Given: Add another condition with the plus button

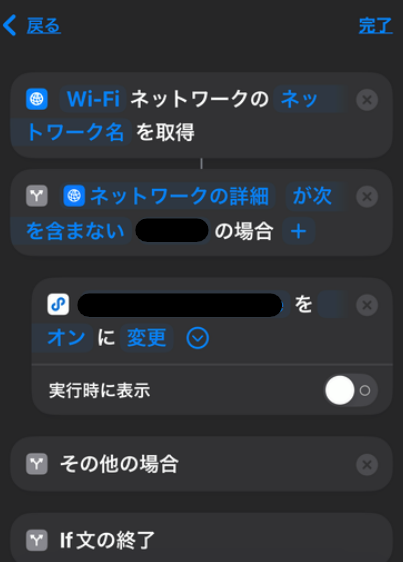Looking at the screenshot, I should tap(298, 231).
